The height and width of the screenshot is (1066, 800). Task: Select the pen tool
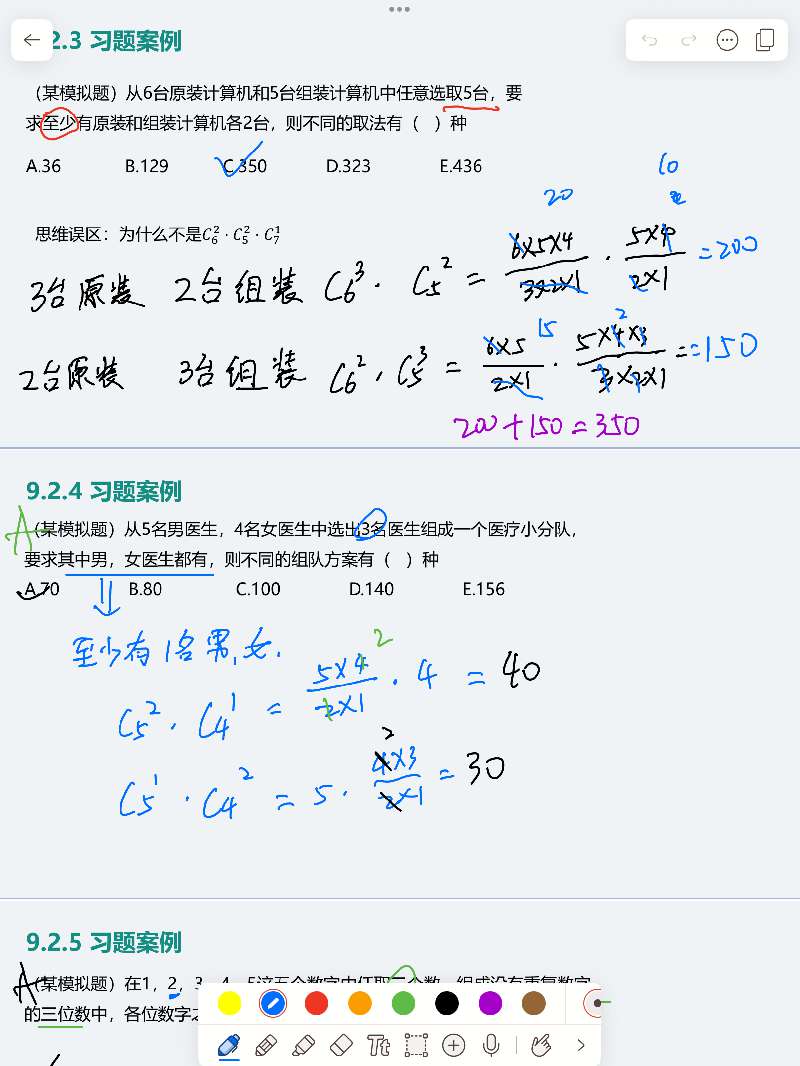pyautogui.click(x=228, y=1046)
